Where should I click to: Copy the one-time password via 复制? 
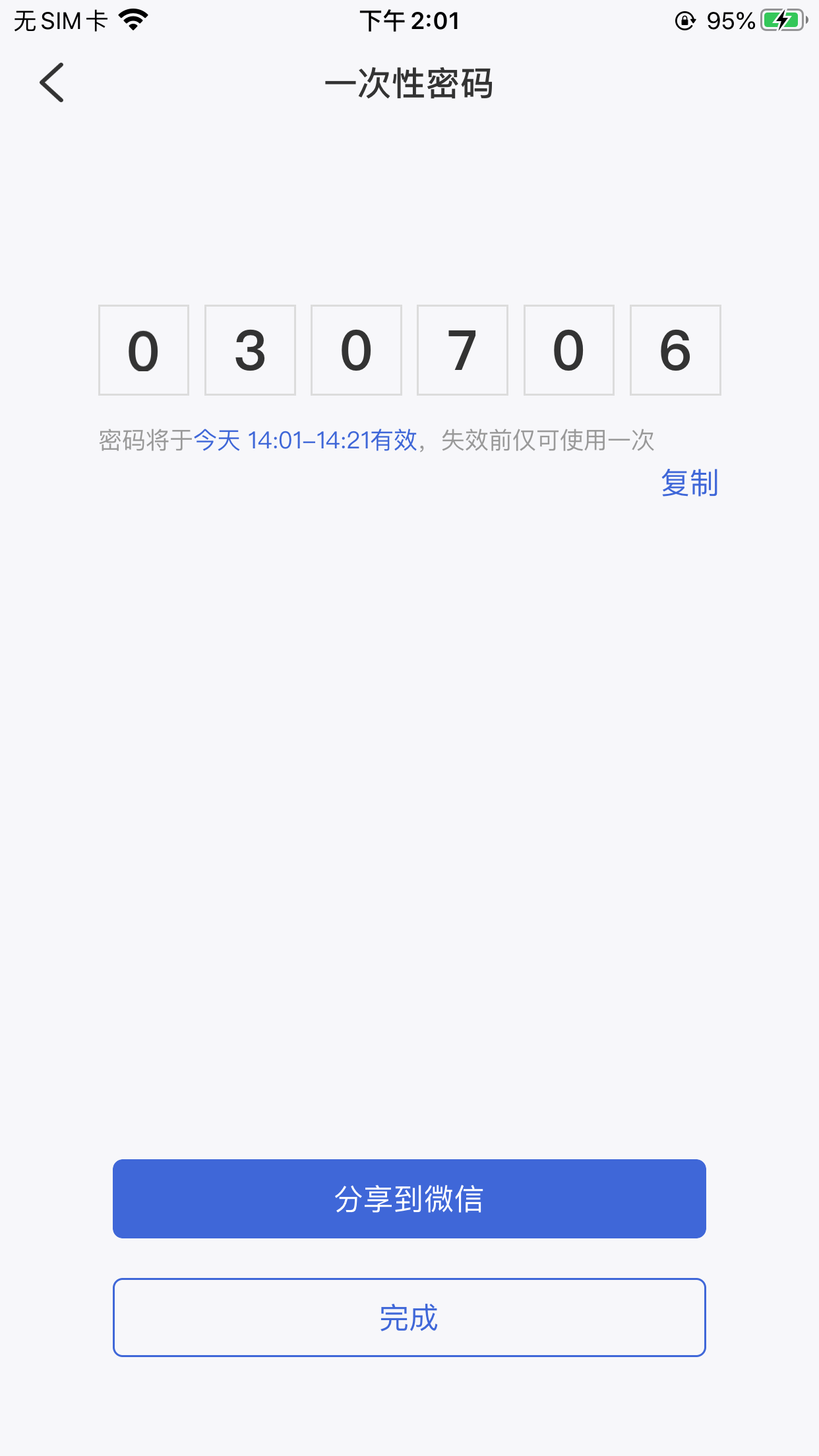coord(689,483)
